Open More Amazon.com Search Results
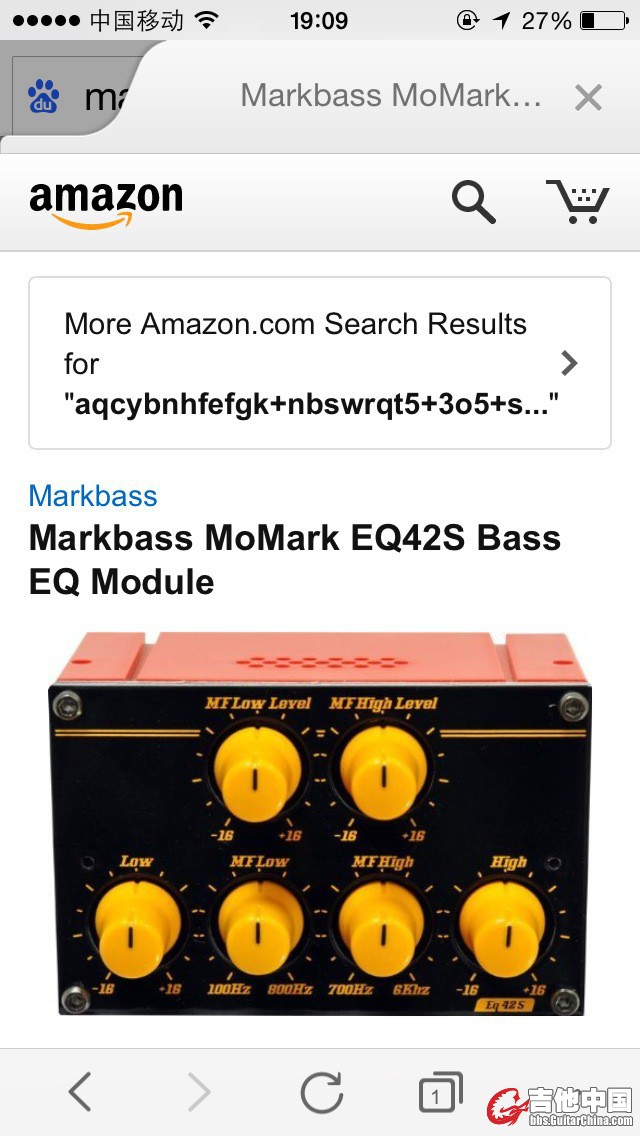This screenshot has width=640, height=1136. pos(319,363)
